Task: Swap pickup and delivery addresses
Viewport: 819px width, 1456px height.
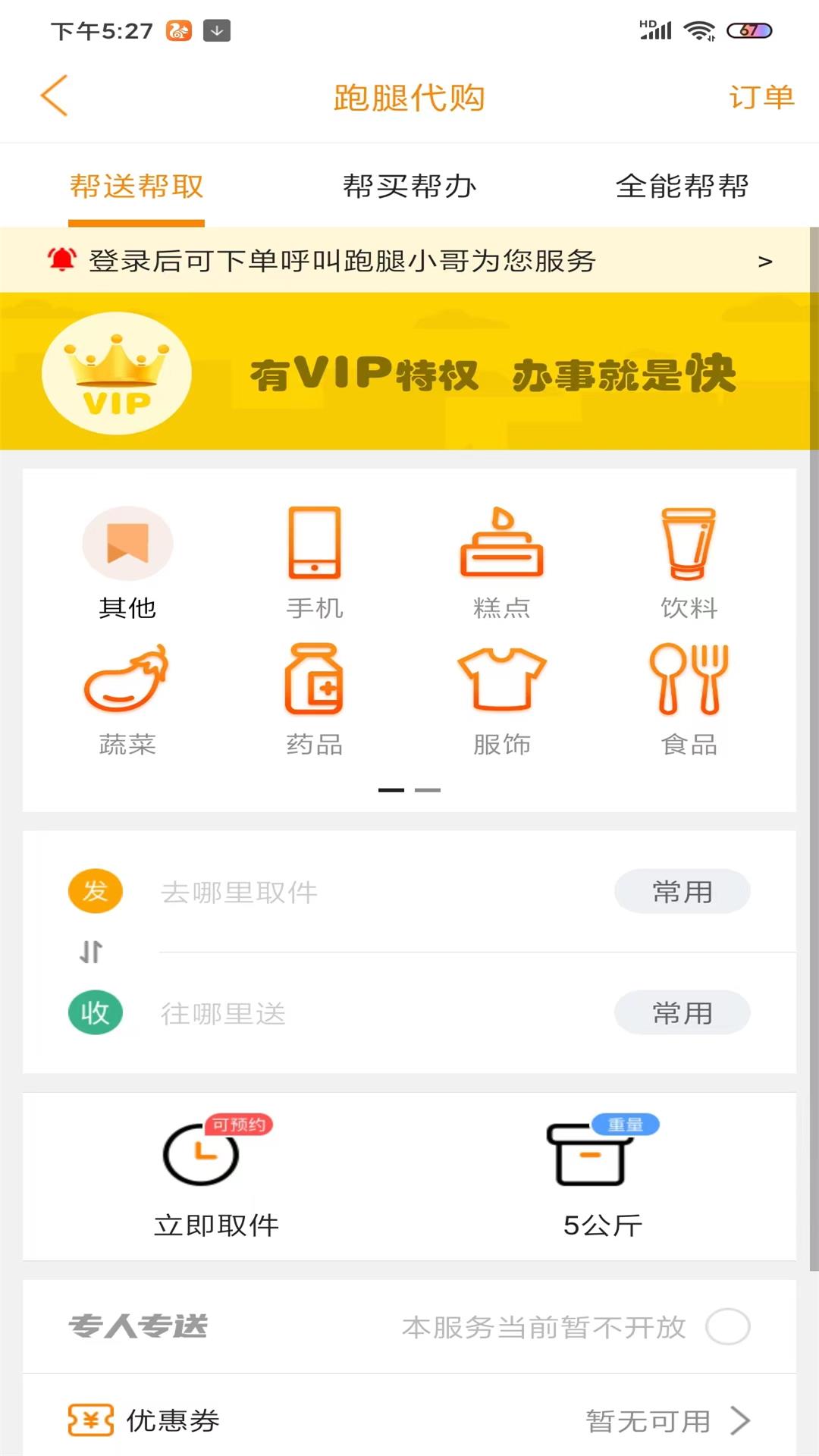Action: click(x=91, y=952)
